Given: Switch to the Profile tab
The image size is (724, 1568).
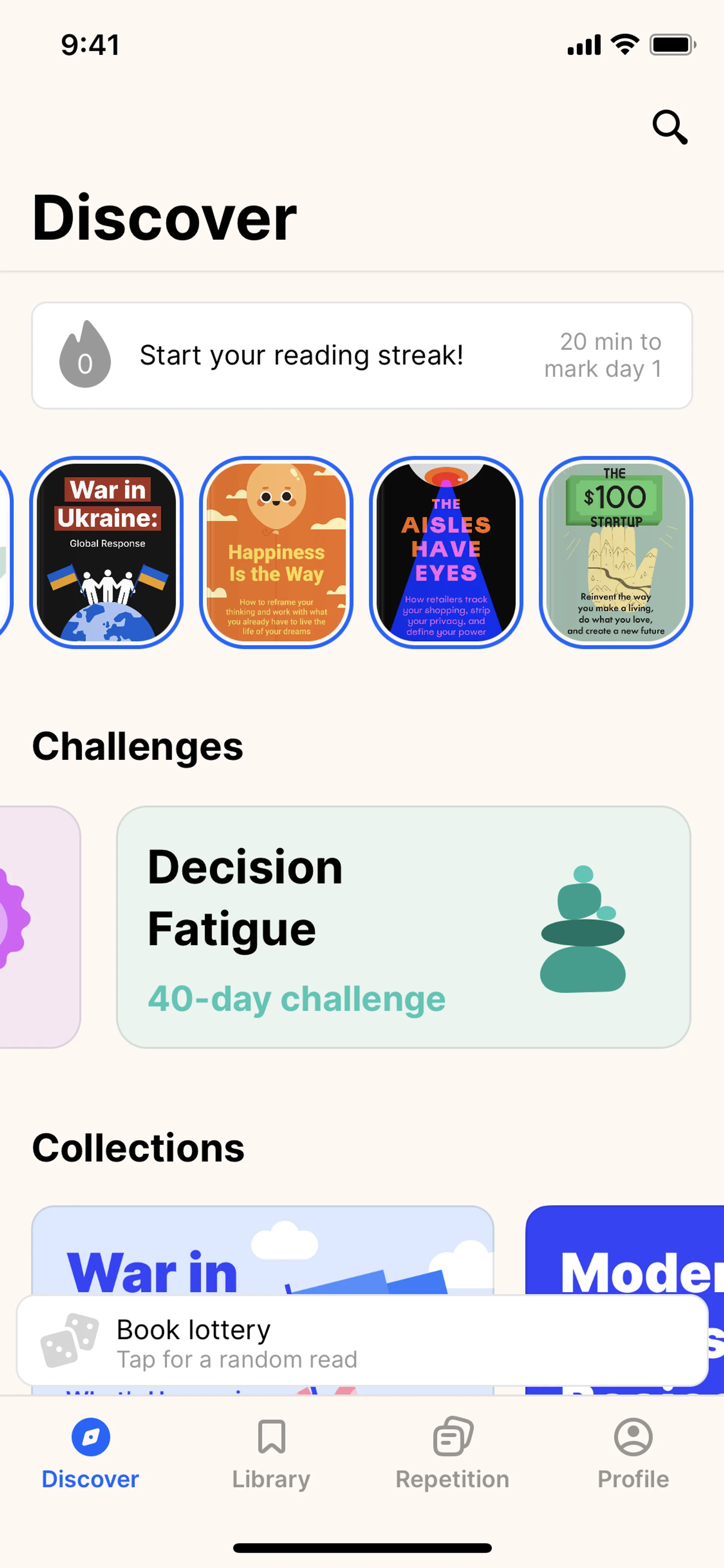Looking at the screenshot, I should 633,1453.
